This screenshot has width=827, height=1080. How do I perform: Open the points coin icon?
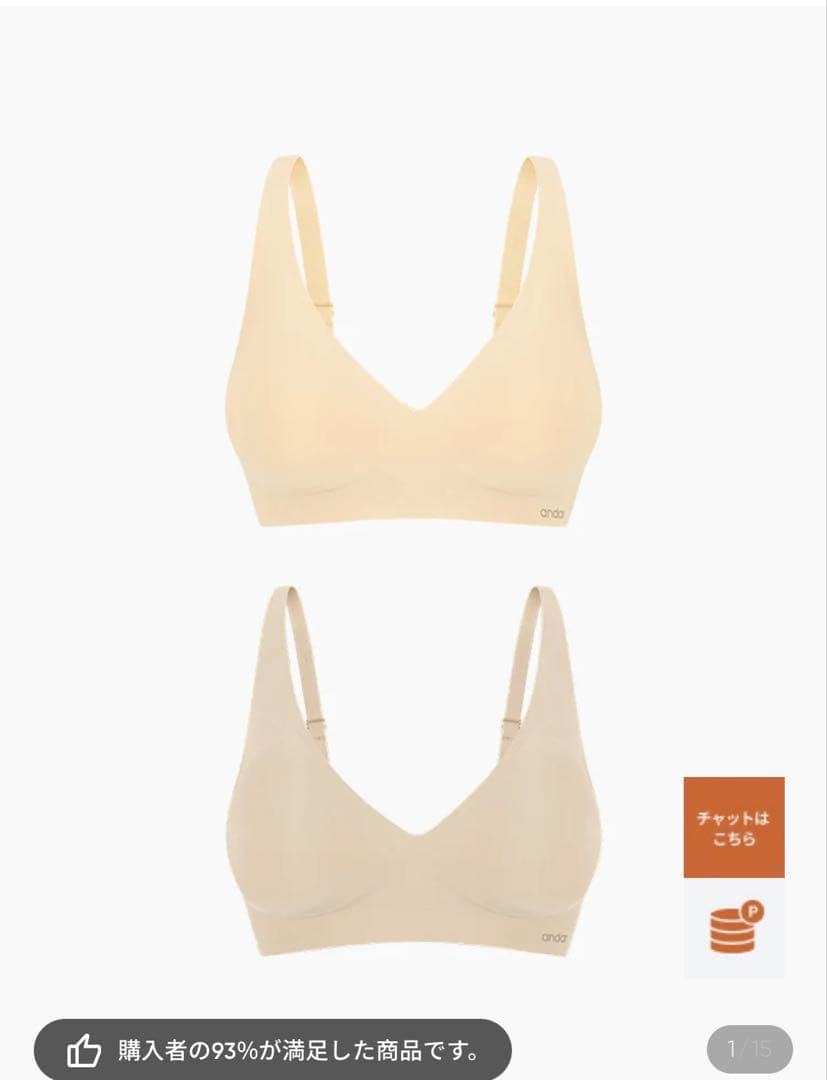734,928
